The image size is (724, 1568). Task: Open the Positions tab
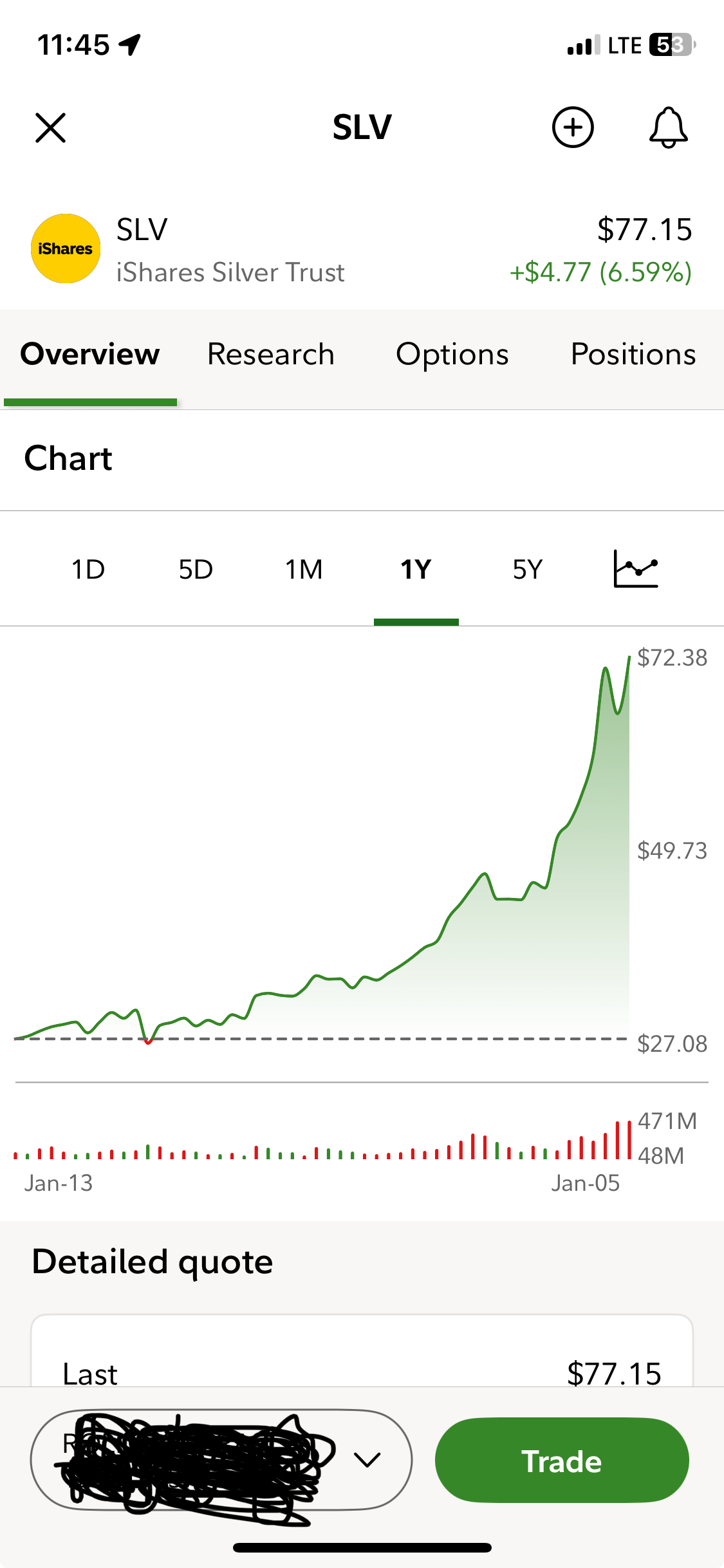(x=633, y=355)
